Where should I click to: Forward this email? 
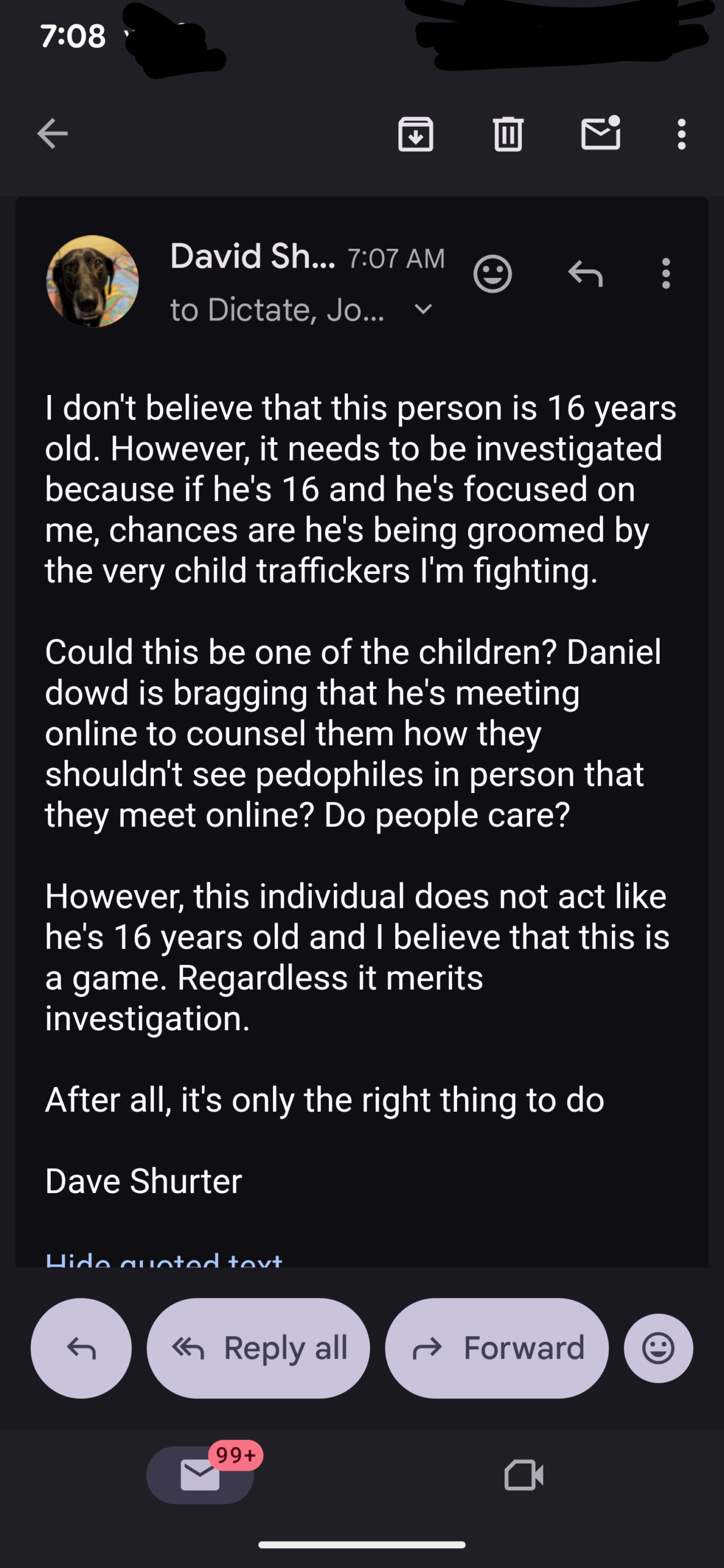click(x=497, y=1348)
